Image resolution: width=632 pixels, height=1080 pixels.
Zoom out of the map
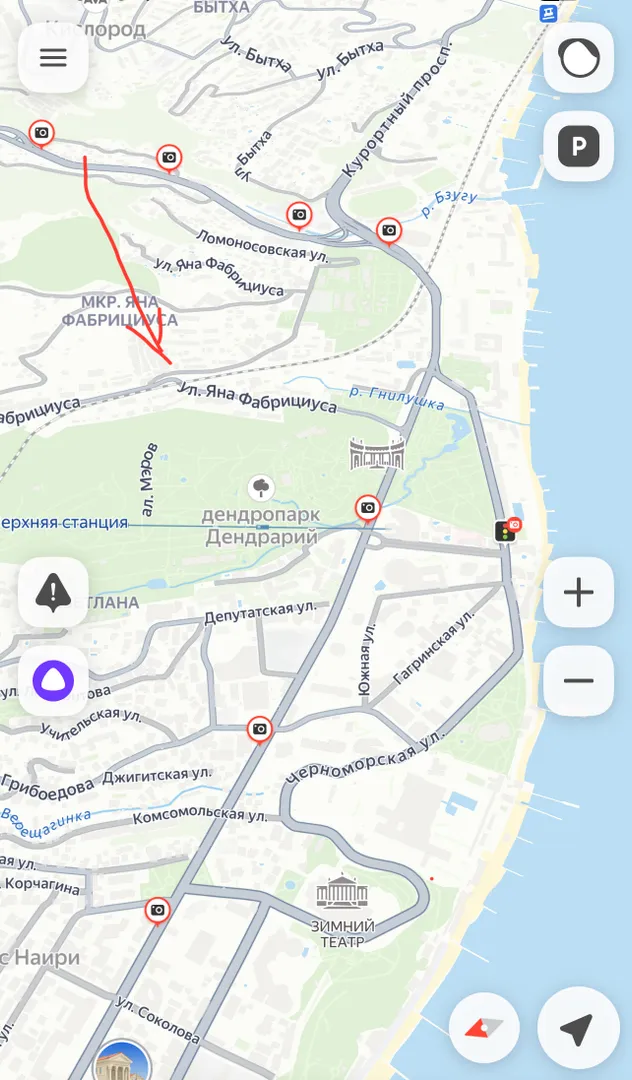pyautogui.click(x=579, y=681)
